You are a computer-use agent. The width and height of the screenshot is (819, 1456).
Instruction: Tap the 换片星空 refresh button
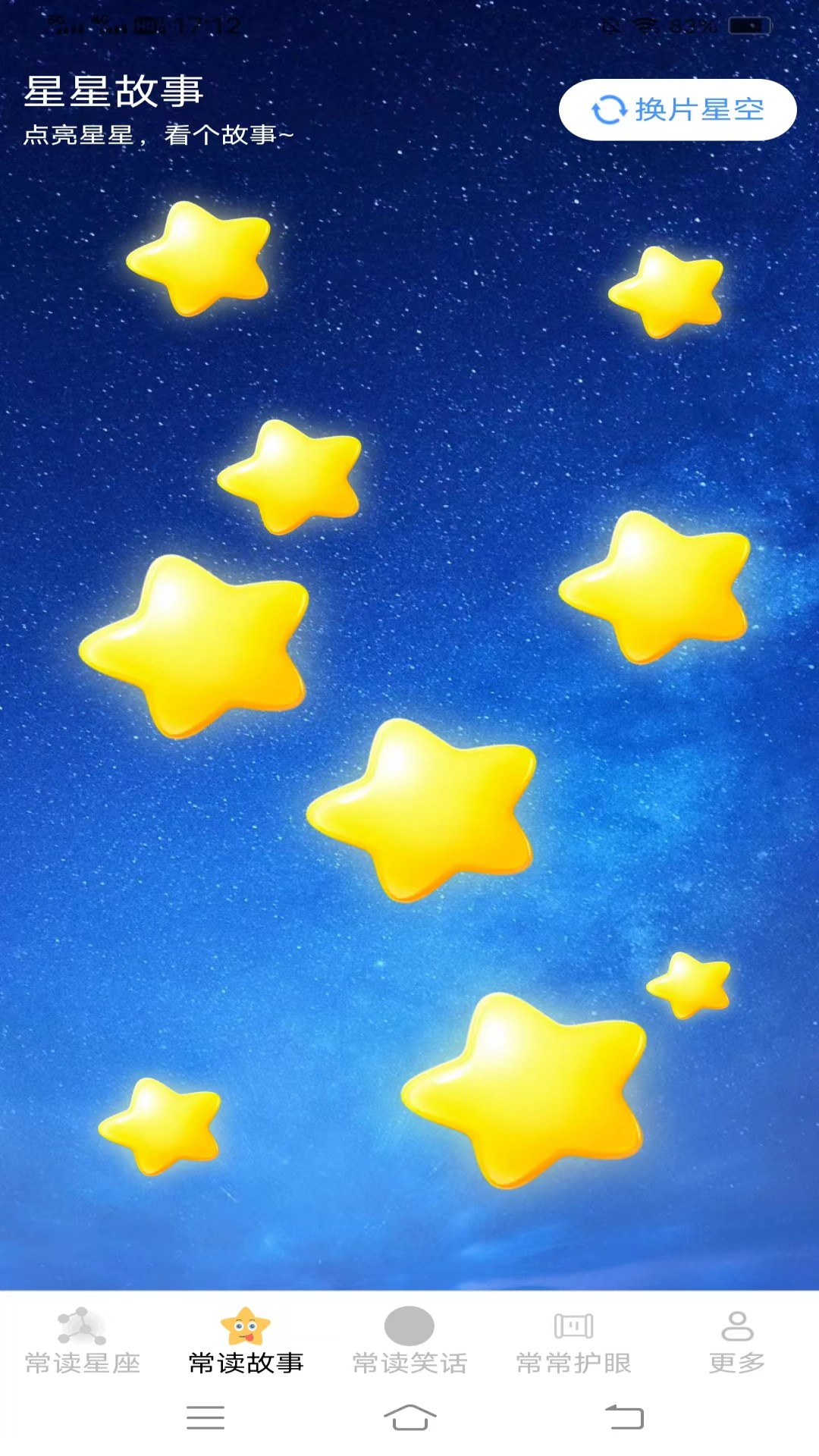[677, 110]
